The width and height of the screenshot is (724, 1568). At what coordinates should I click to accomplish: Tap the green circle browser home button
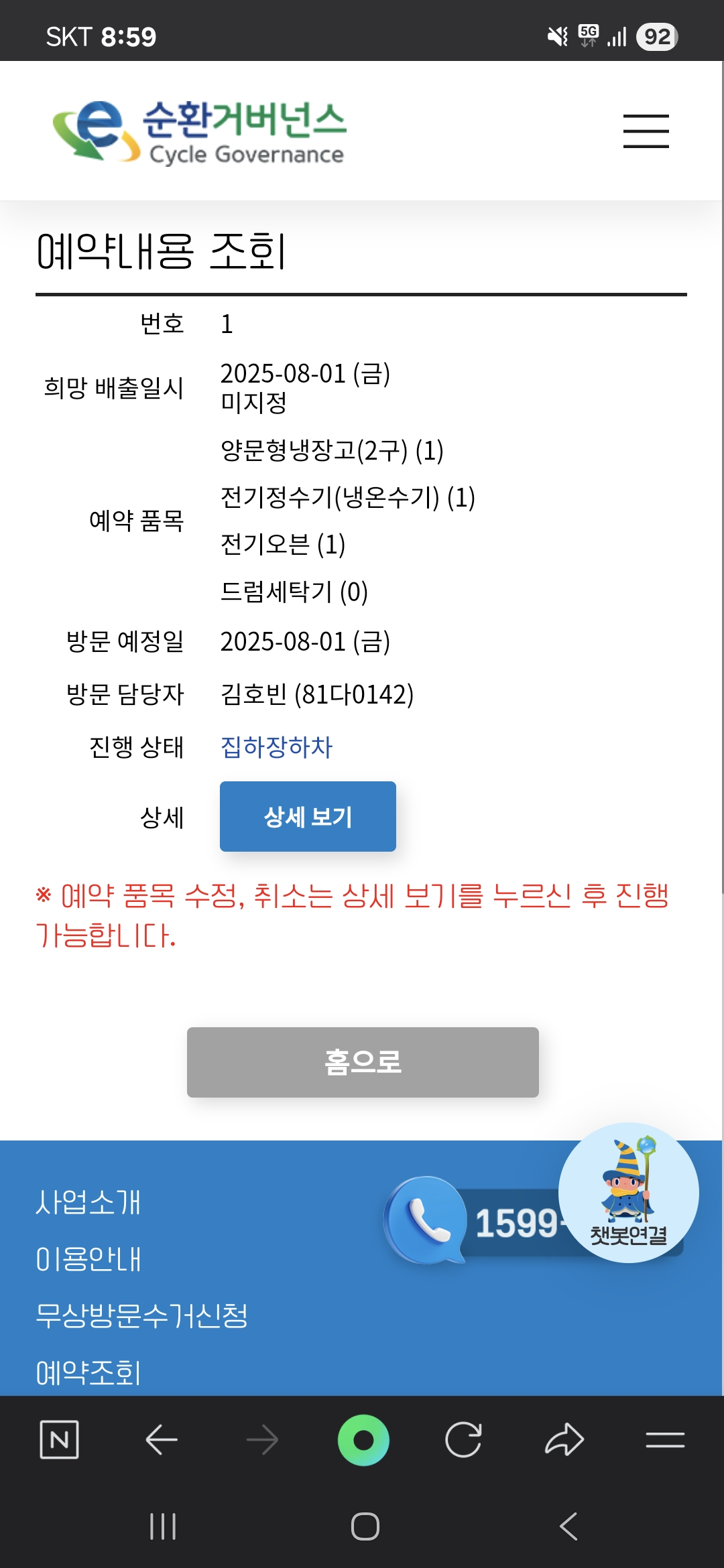click(x=363, y=1439)
